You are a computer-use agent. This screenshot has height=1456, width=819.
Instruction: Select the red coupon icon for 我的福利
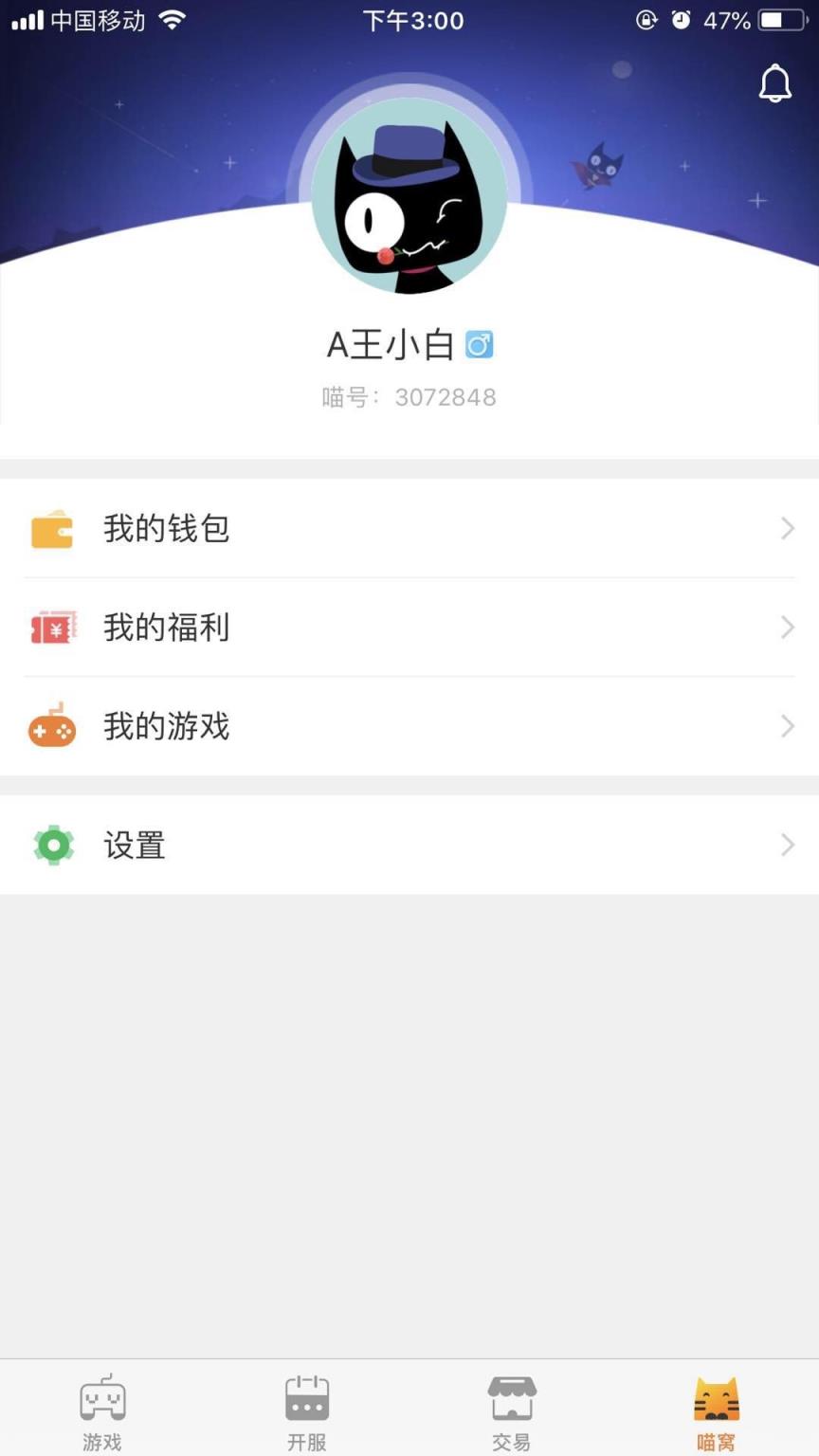point(52,628)
